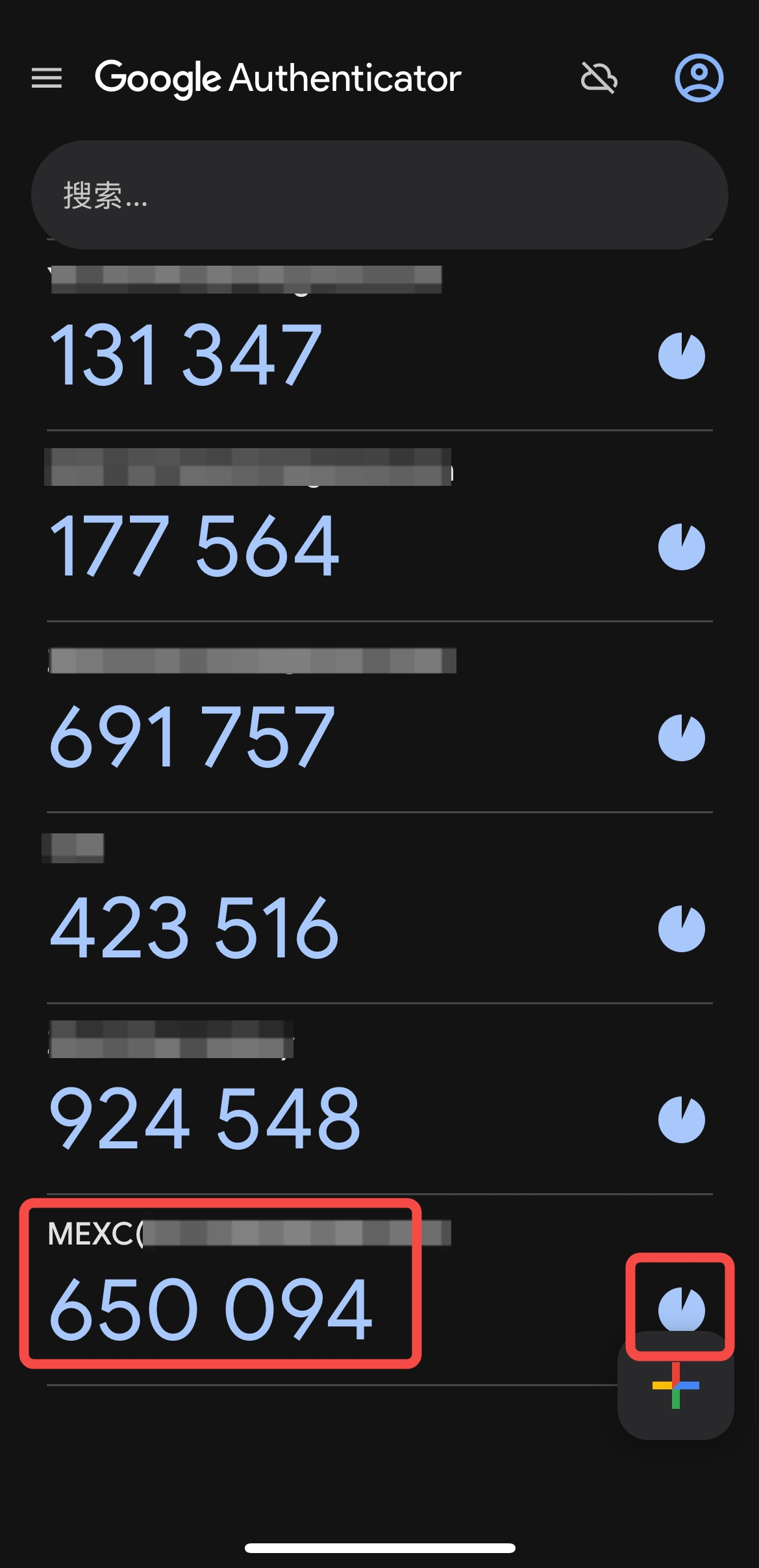759x1568 pixels.
Task: Tap the cloud sync off icon
Action: point(598,78)
